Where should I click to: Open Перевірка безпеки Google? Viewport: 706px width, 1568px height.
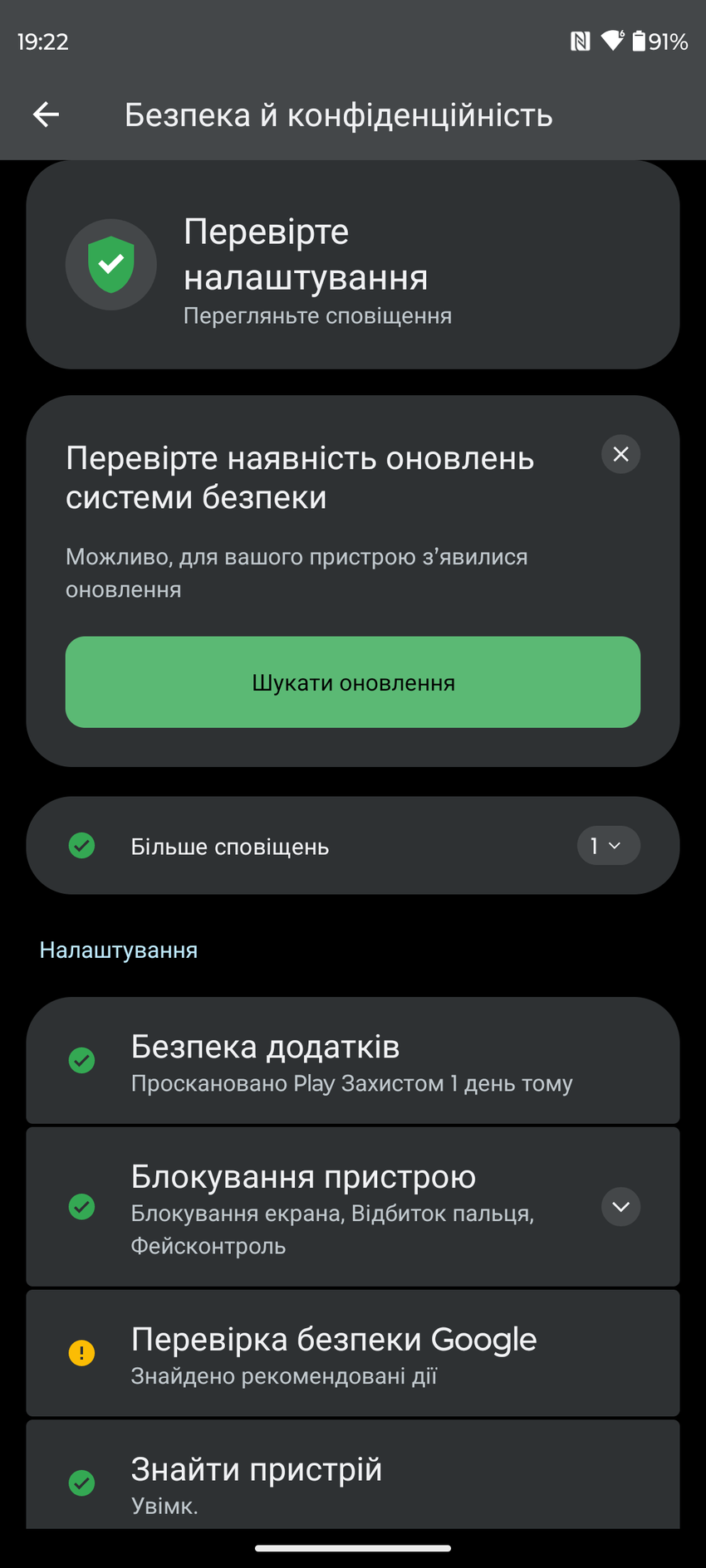pyautogui.click(x=353, y=1354)
